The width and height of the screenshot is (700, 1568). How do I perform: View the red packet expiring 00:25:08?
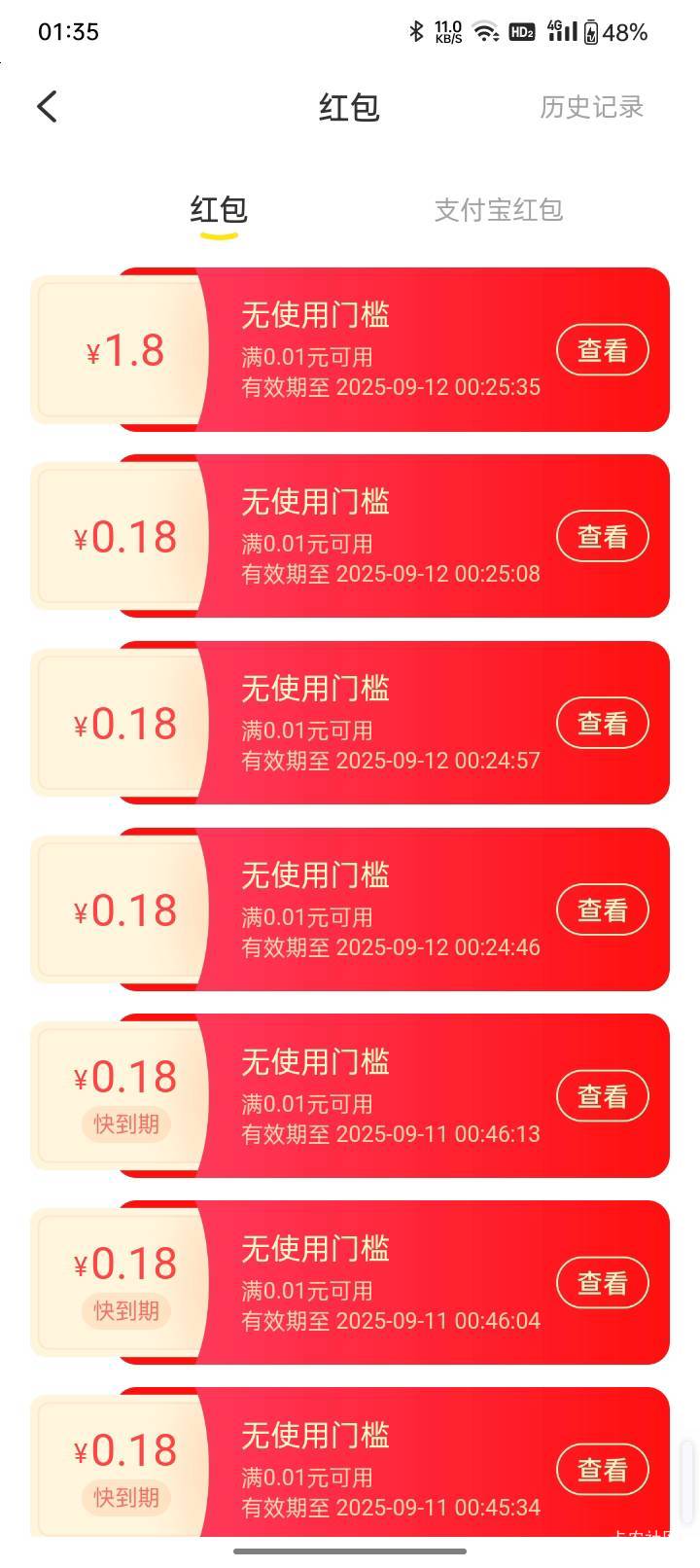(603, 537)
